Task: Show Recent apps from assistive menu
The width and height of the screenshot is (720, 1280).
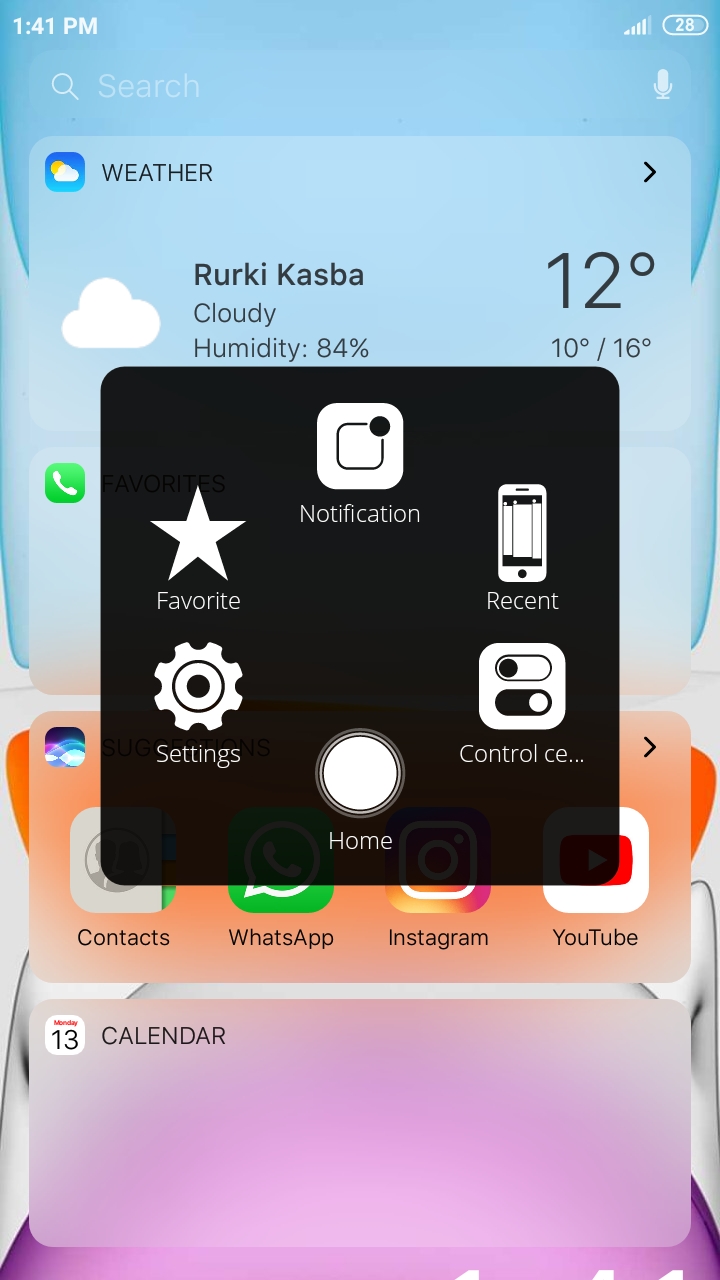Action: click(x=522, y=533)
